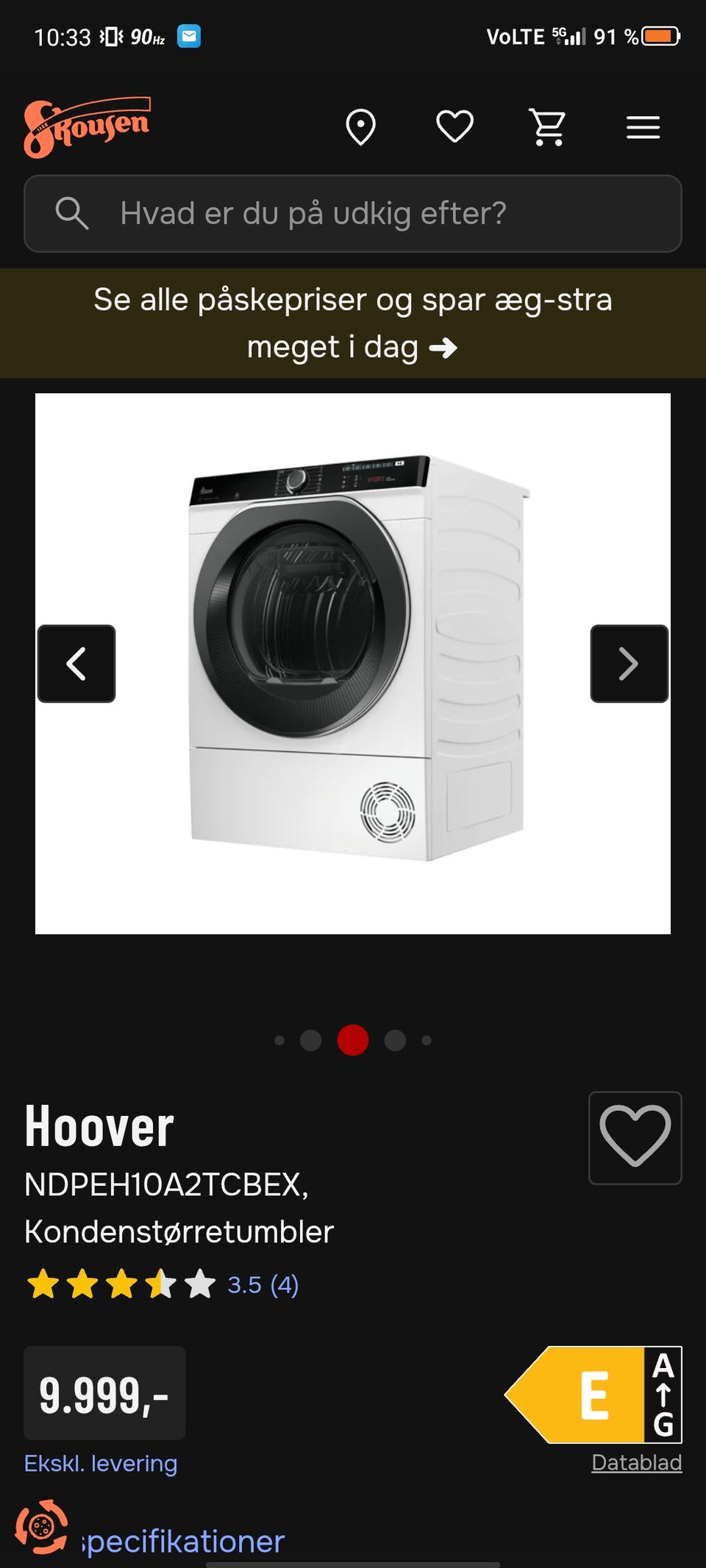
Task: Open the Datablad link
Action: pos(636,1462)
